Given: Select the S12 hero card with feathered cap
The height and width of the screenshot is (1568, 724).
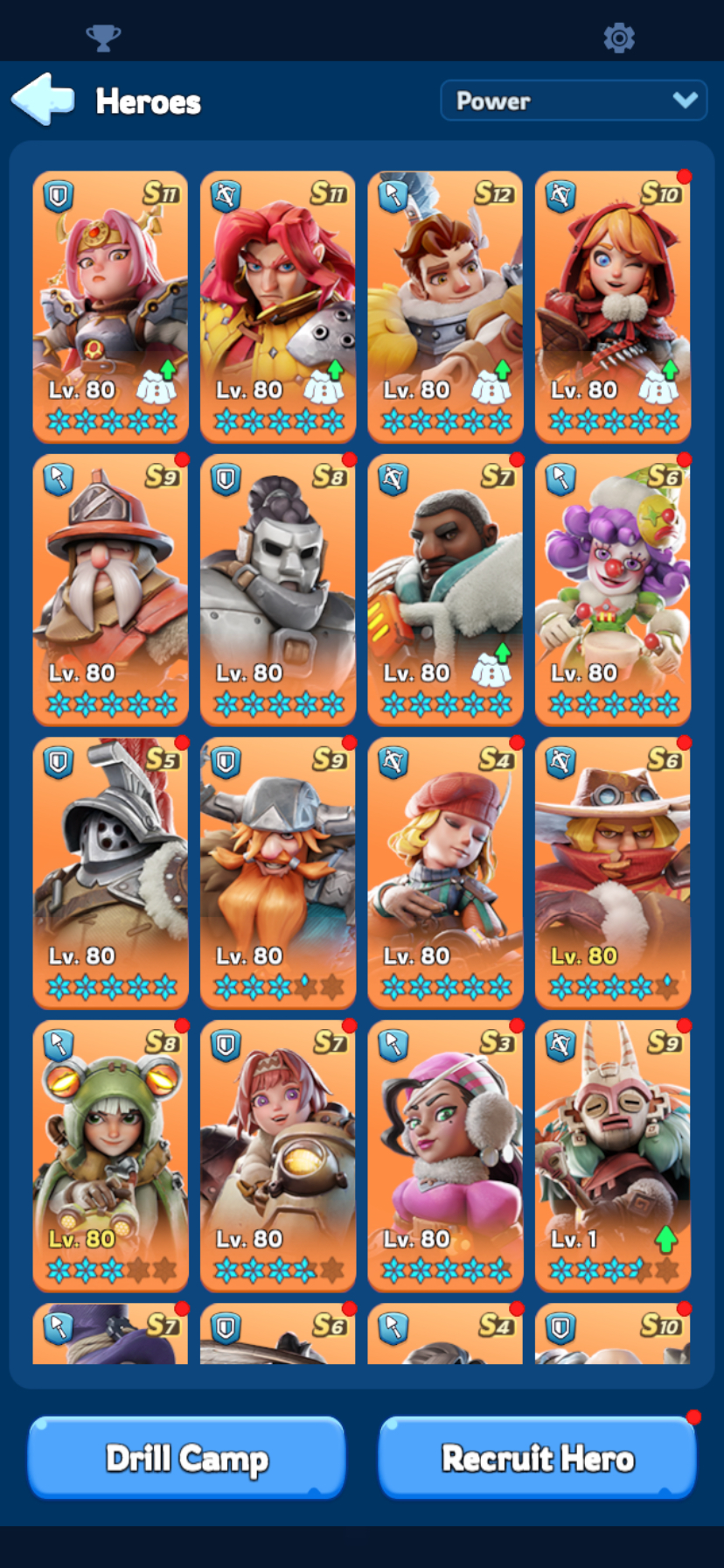Looking at the screenshot, I should point(445,307).
